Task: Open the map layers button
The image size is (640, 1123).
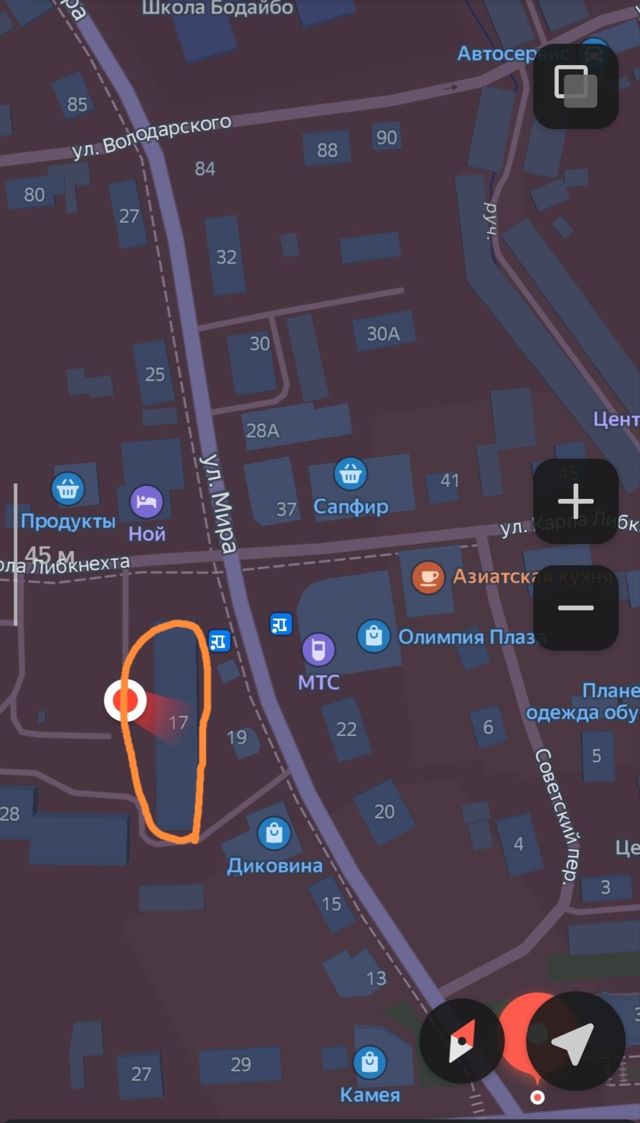Action: point(575,85)
